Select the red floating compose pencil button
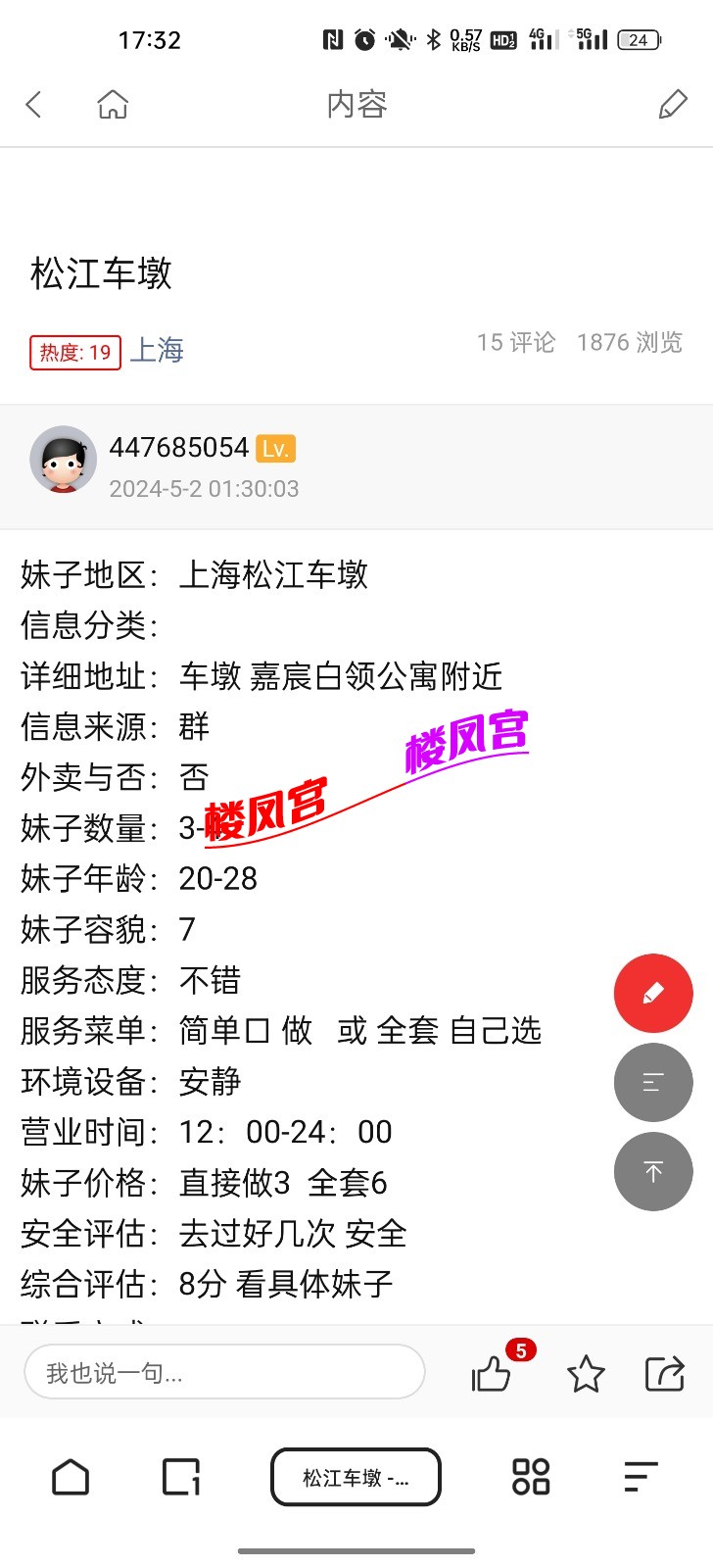Viewport: 713px width, 1568px height. pyautogui.click(x=653, y=993)
